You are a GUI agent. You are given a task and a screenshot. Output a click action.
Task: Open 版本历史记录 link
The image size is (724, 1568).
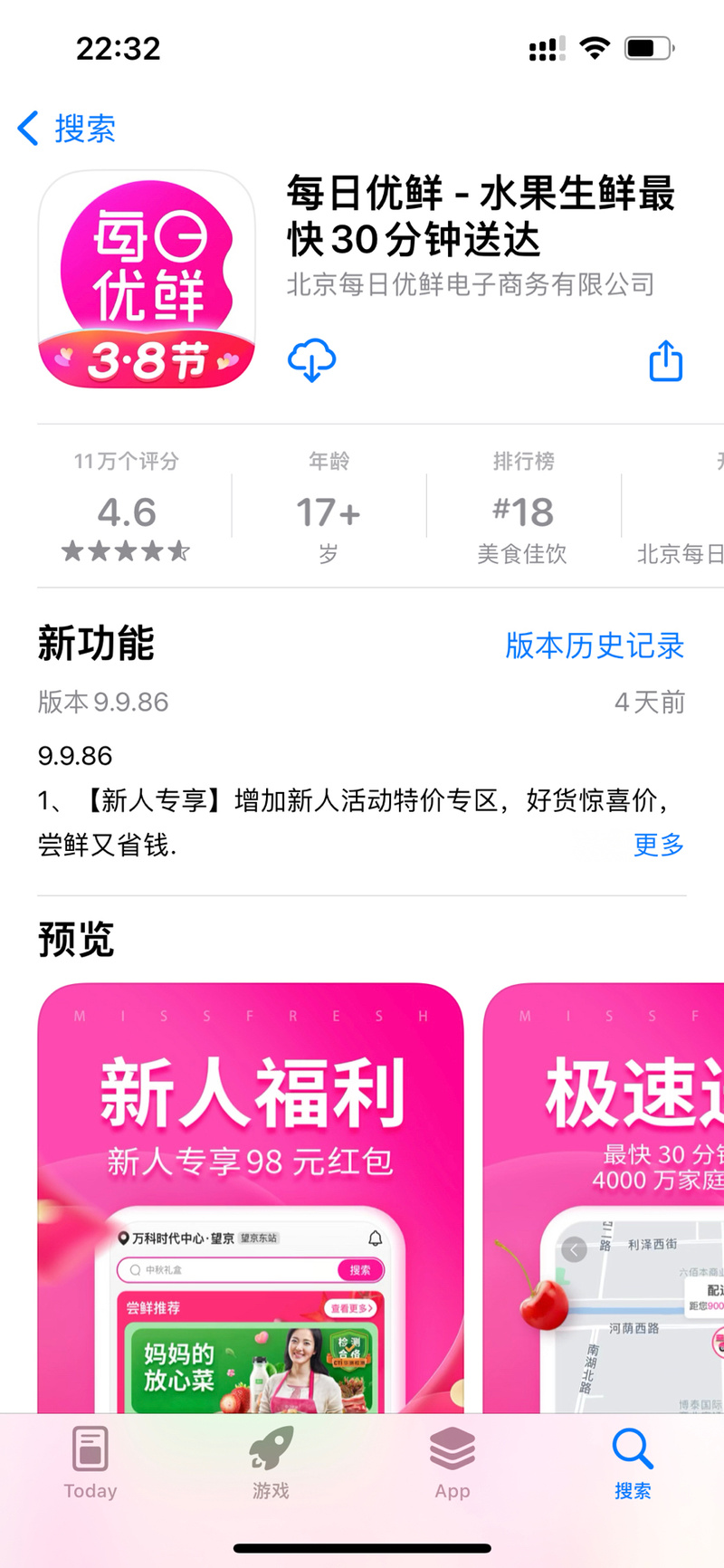pos(595,645)
